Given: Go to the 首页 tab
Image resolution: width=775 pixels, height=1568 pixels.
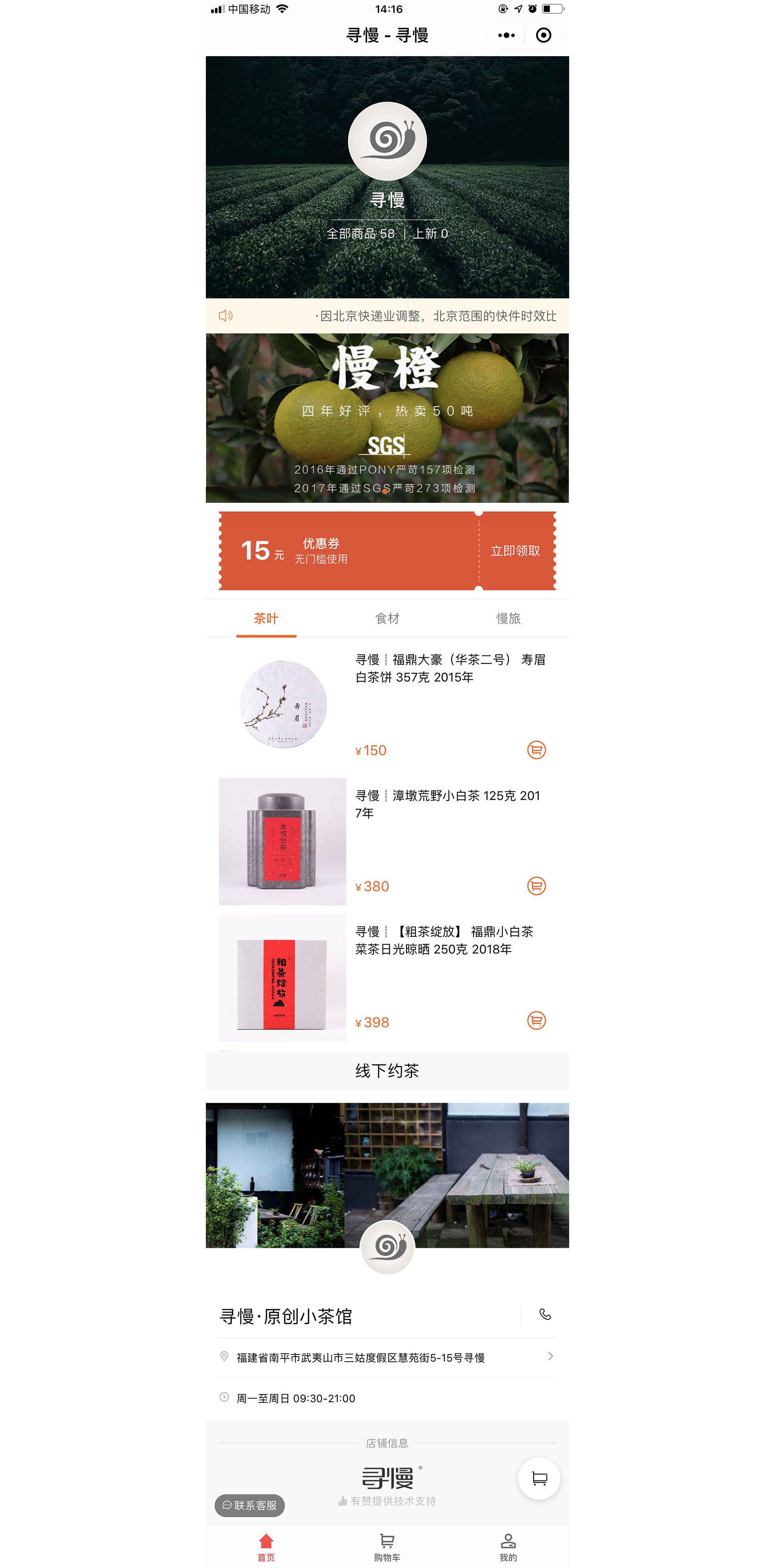Looking at the screenshot, I should pyautogui.click(x=266, y=1547).
